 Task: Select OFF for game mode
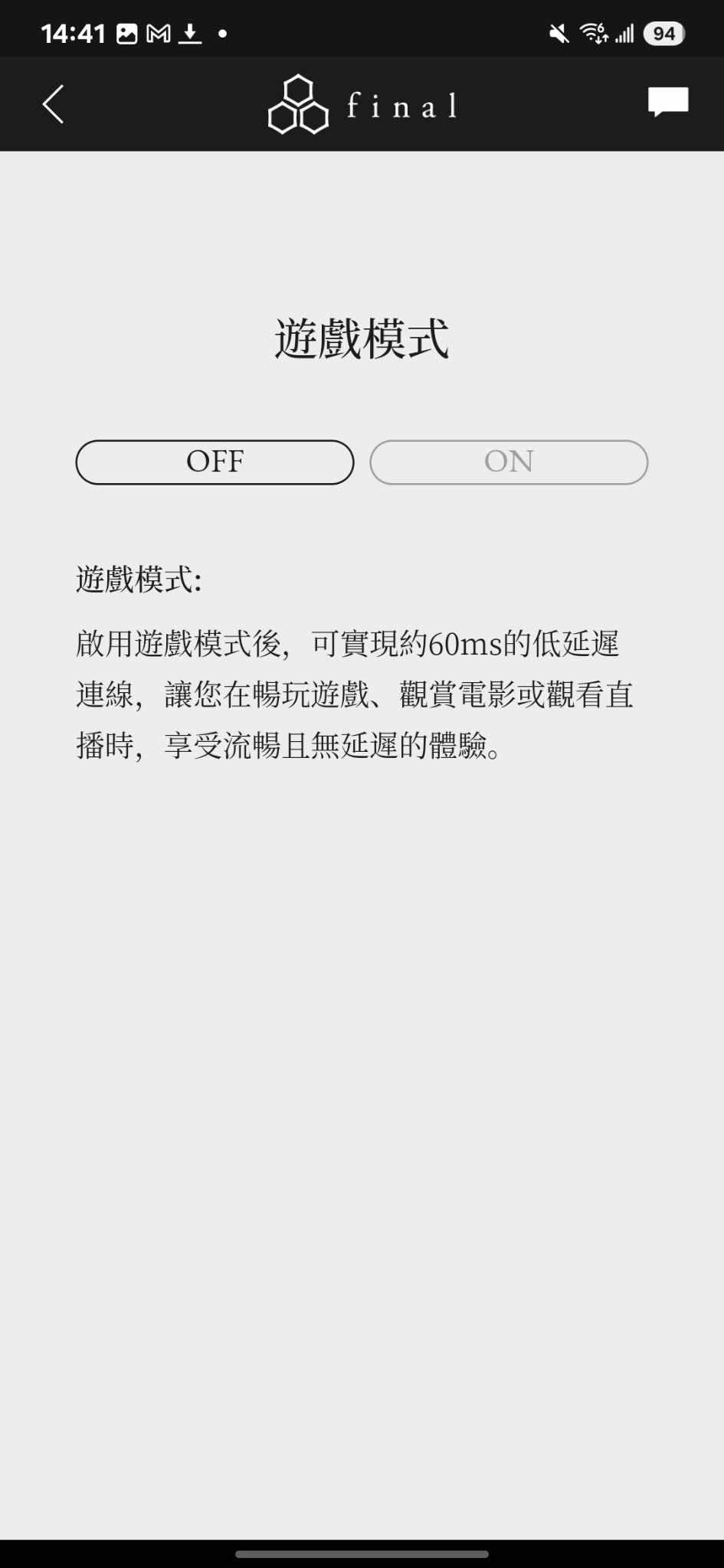215,462
